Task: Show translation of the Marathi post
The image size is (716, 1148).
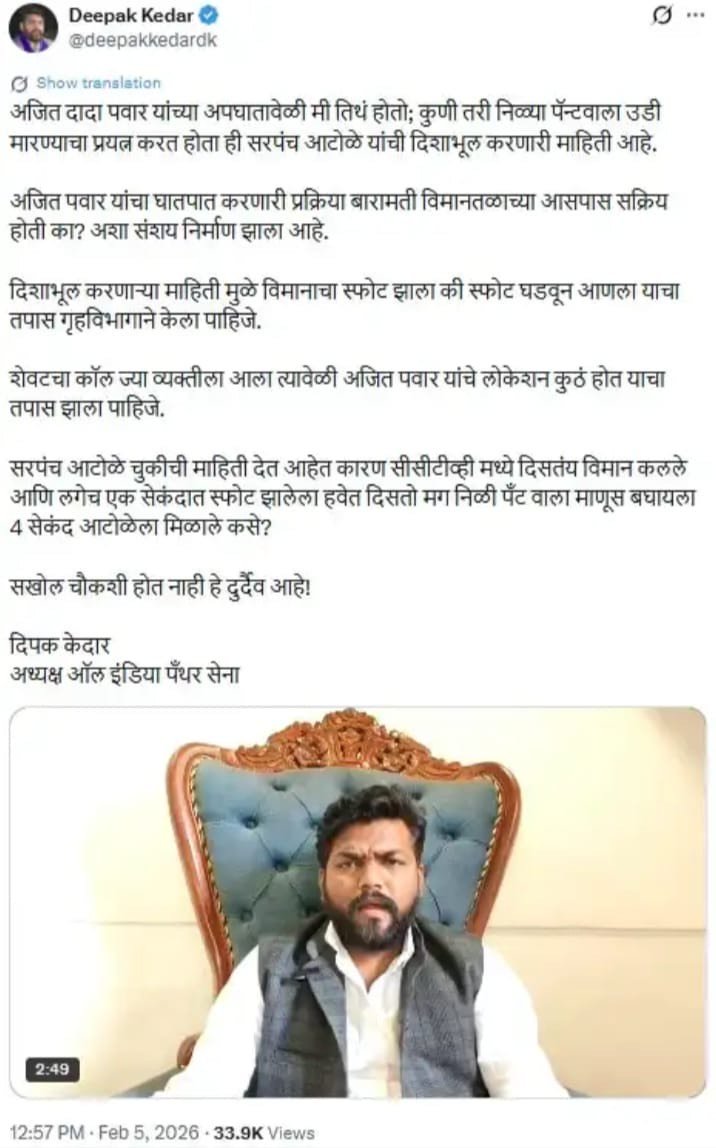Action: click(98, 83)
